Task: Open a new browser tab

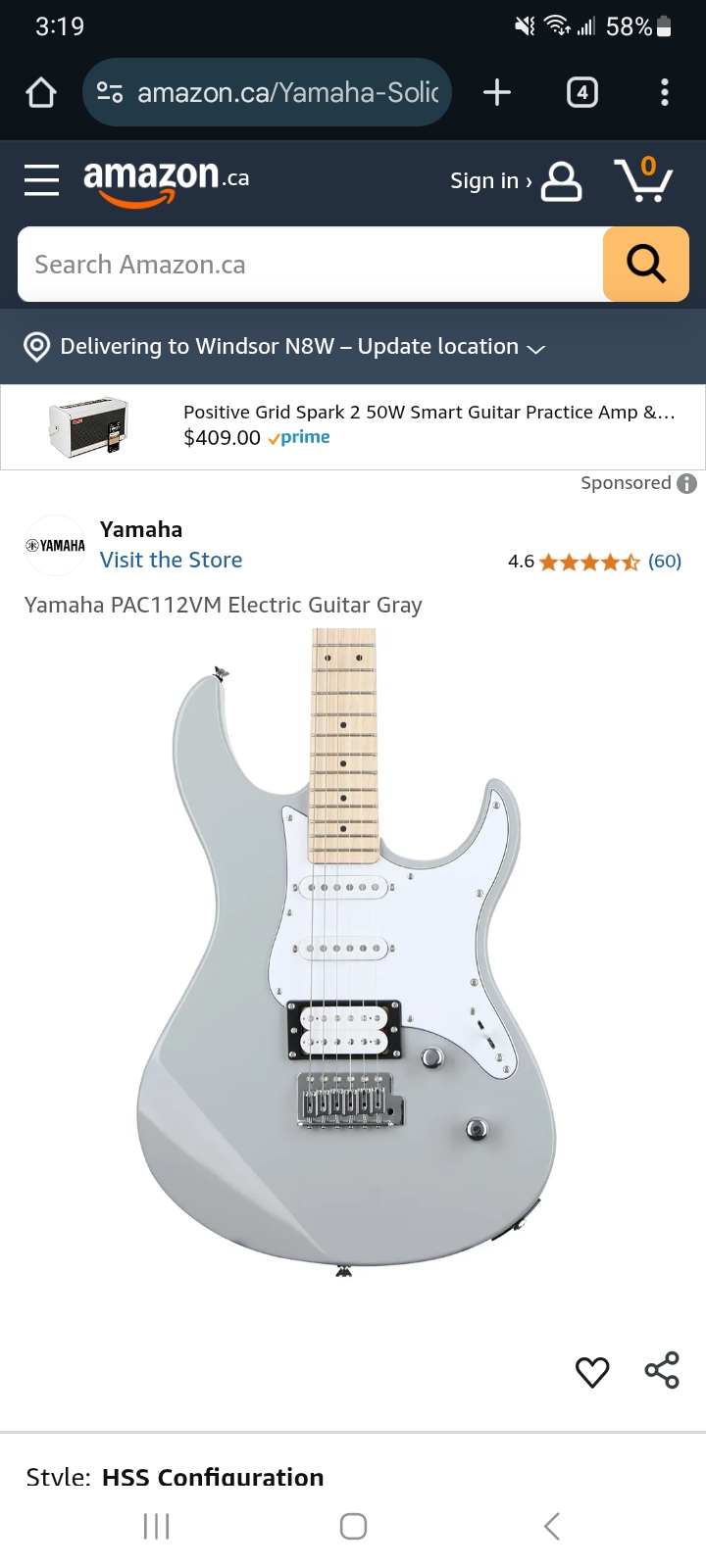Action: 497,92
